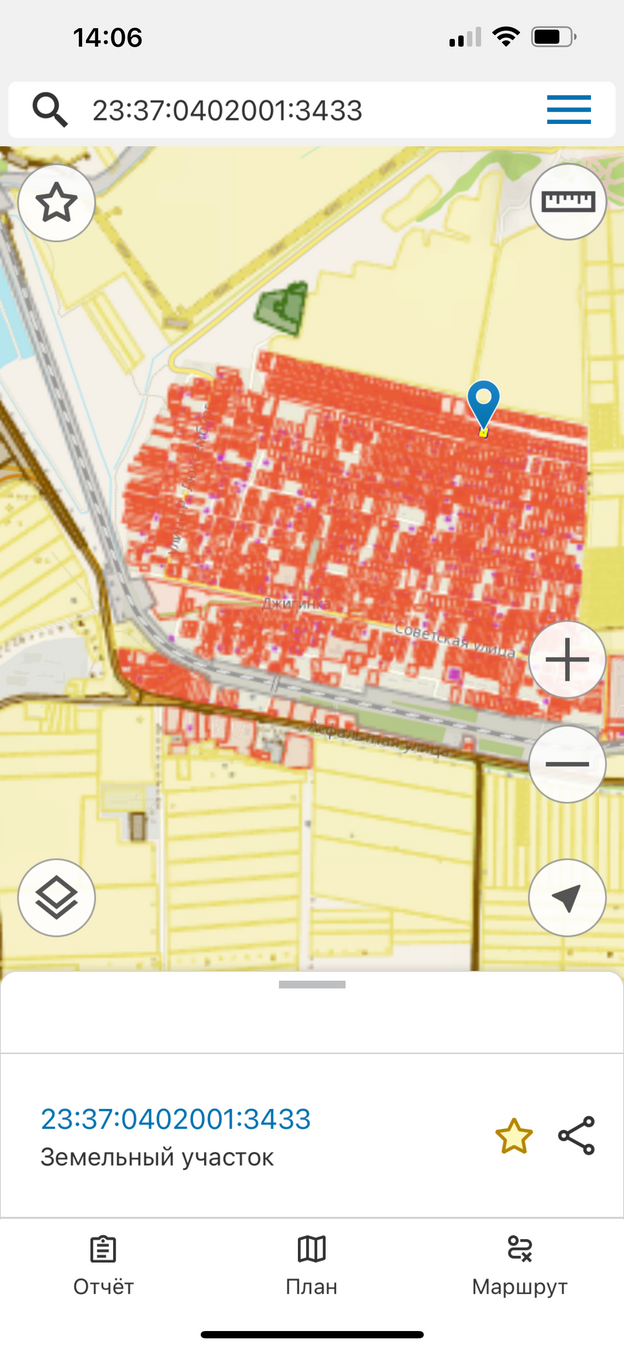Zoom out of the map with the minus button

[x=567, y=764]
